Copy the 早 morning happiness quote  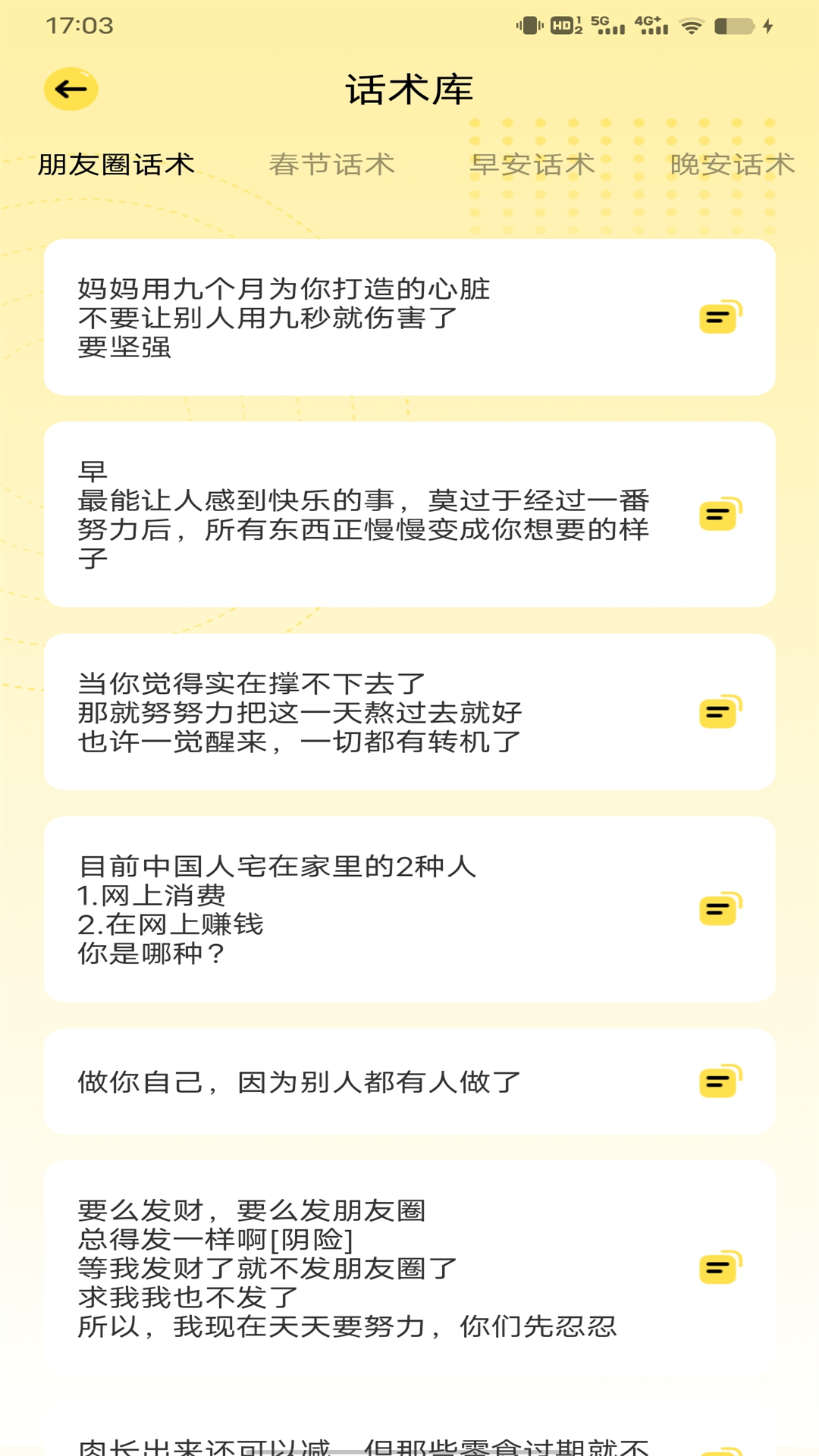point(717,516)
